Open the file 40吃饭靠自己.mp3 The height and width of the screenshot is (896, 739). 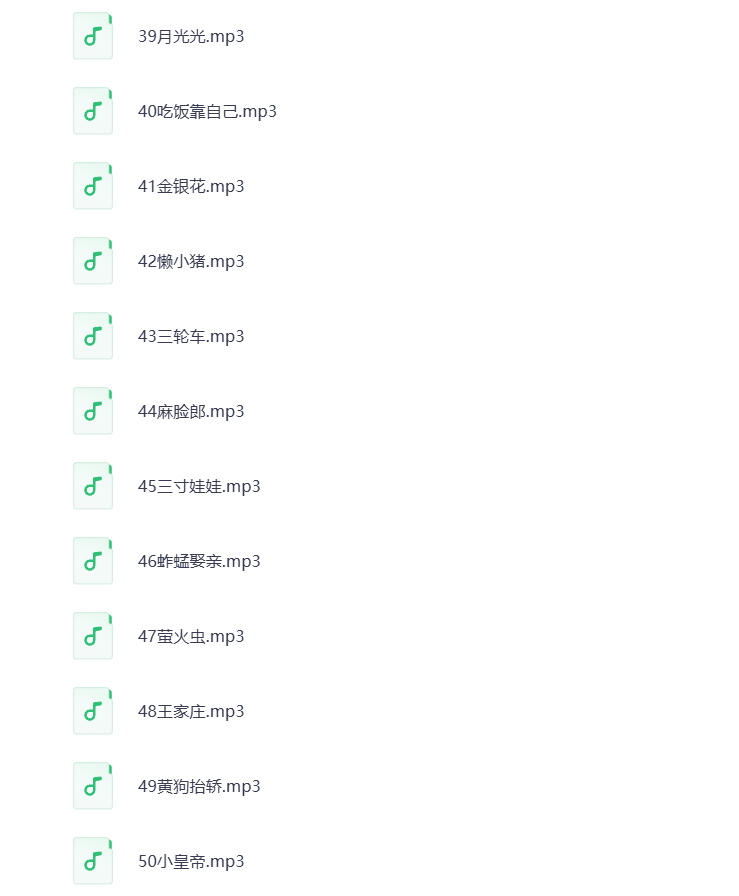pos(208,111)
